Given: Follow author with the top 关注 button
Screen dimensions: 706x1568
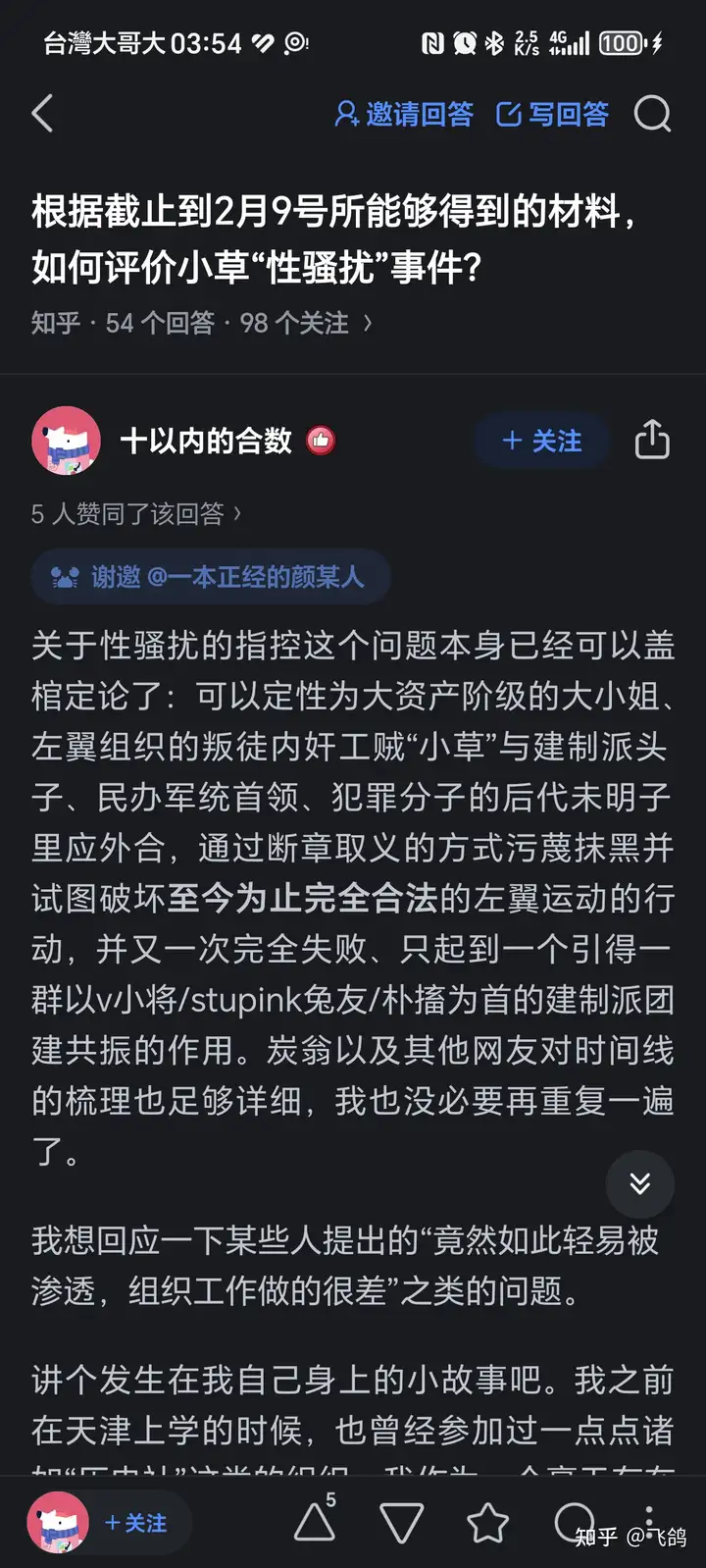Looking at the screenshot, I should tap(541, 441).
